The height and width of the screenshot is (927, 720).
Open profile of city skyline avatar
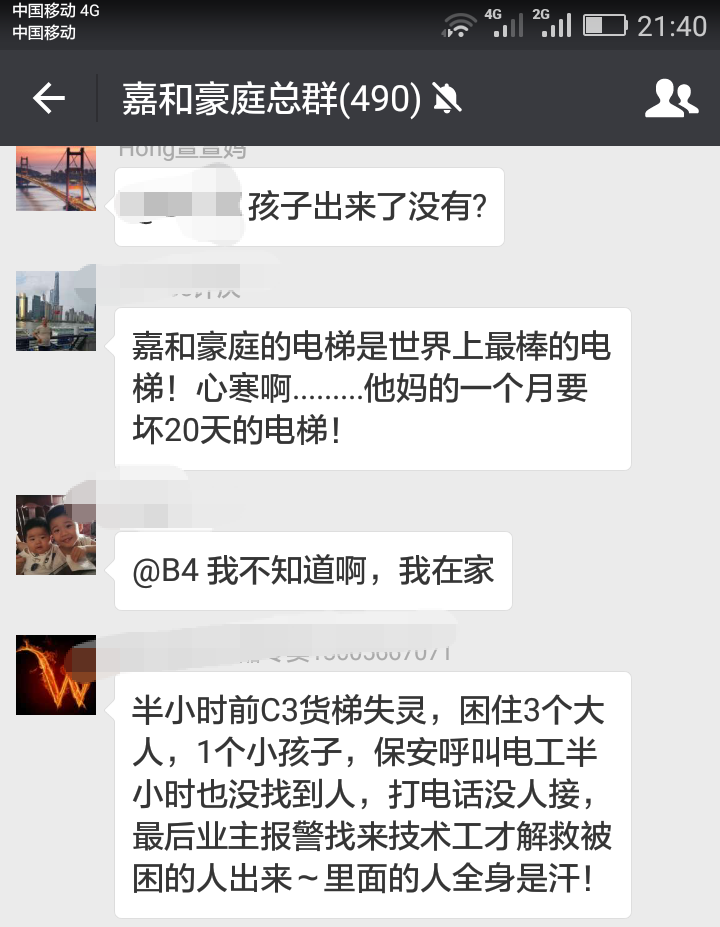click(56, 310)
